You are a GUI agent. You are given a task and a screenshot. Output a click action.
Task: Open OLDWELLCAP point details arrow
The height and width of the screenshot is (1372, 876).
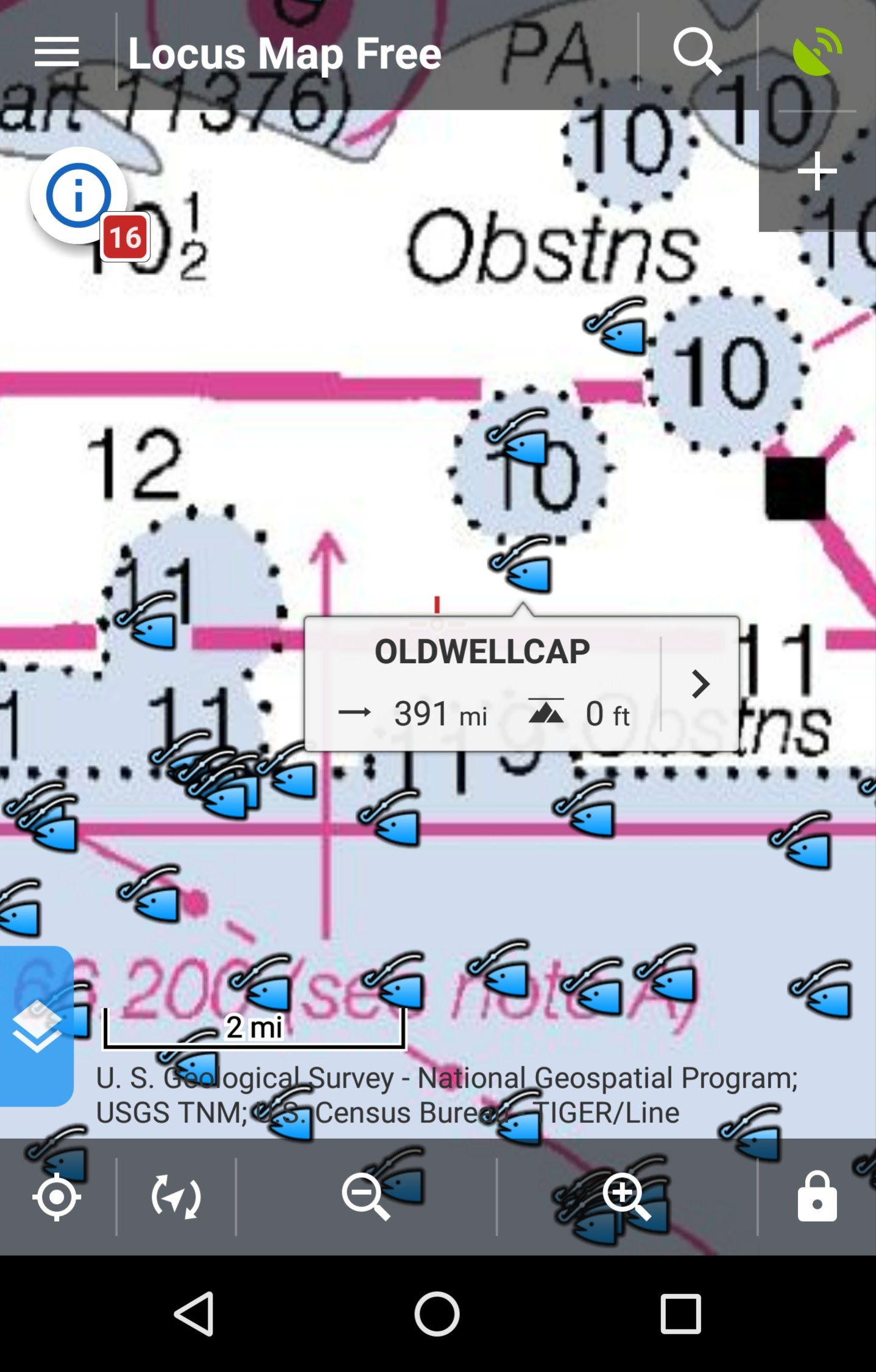(x=701, y=684)
